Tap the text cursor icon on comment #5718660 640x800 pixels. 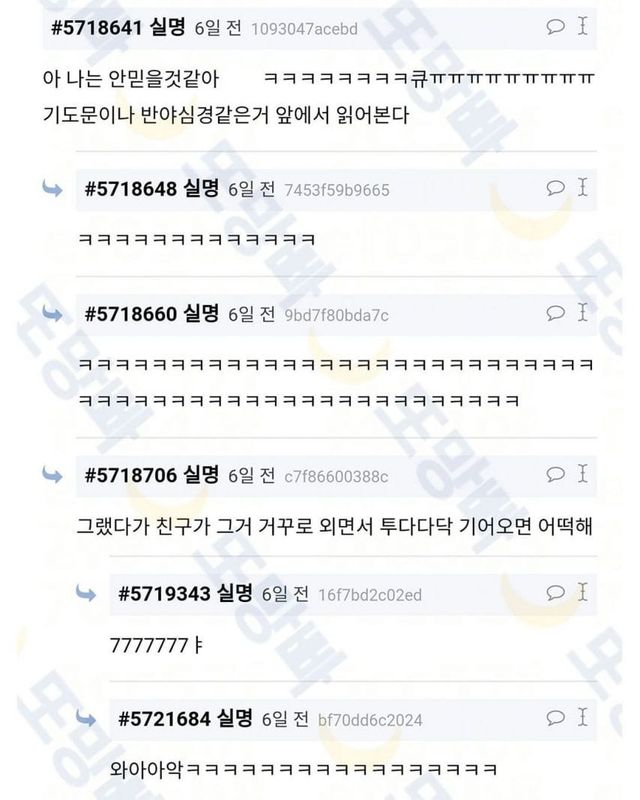[x=583, y=313]
